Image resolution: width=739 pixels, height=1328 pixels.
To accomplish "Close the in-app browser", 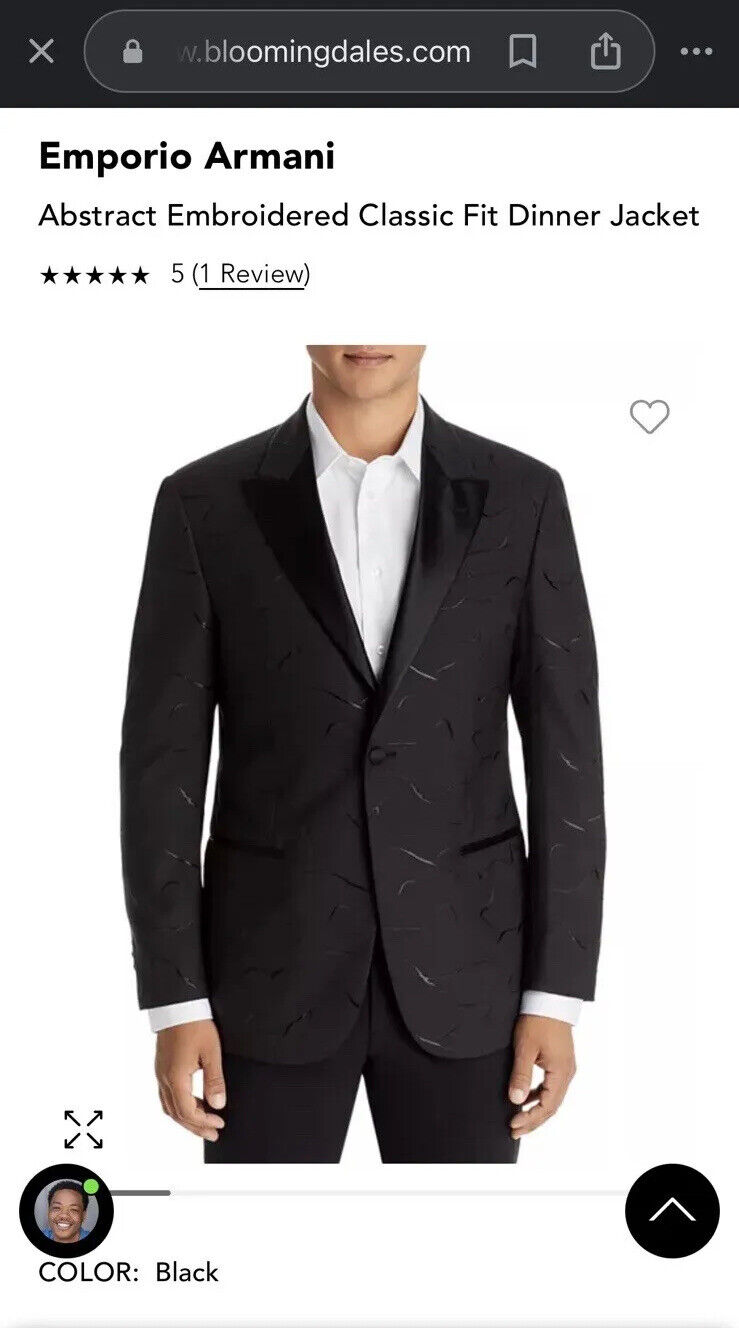I will 41,51.
